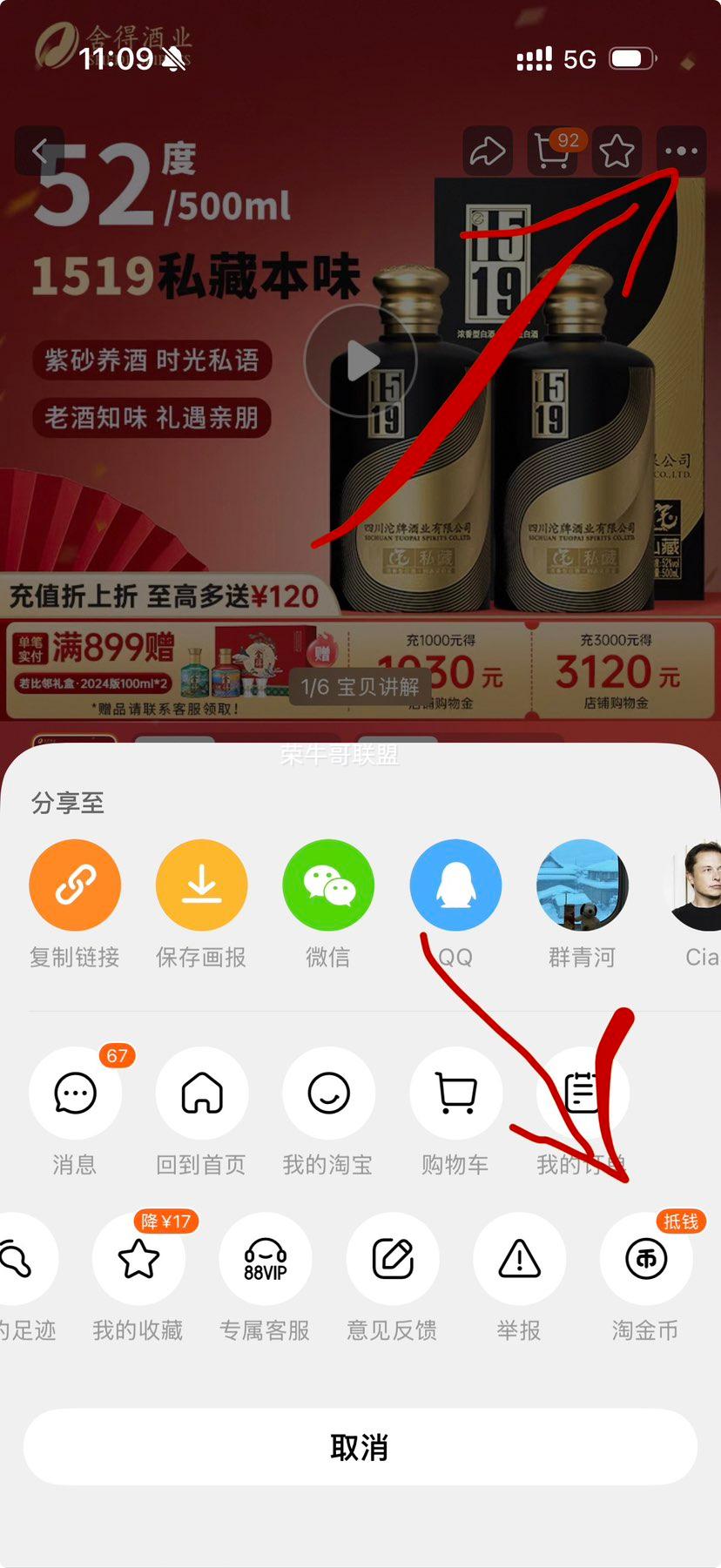Open the top-right more options menu
721x1568 pixels.
pos(680,151)
